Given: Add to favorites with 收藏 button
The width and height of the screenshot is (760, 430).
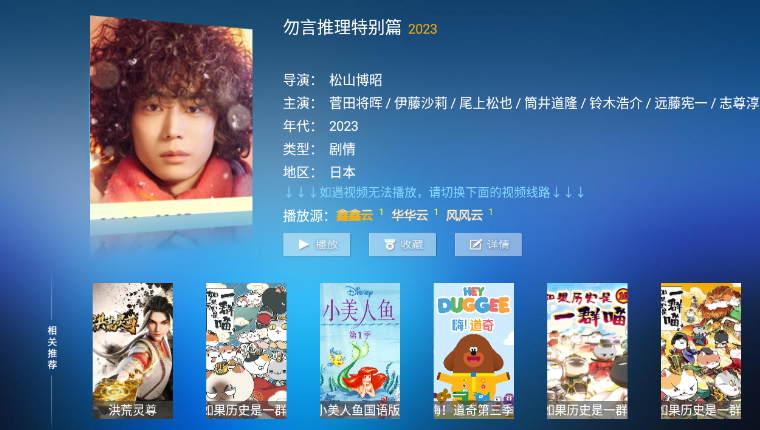Looking at the screenshot, I should 402,245.
